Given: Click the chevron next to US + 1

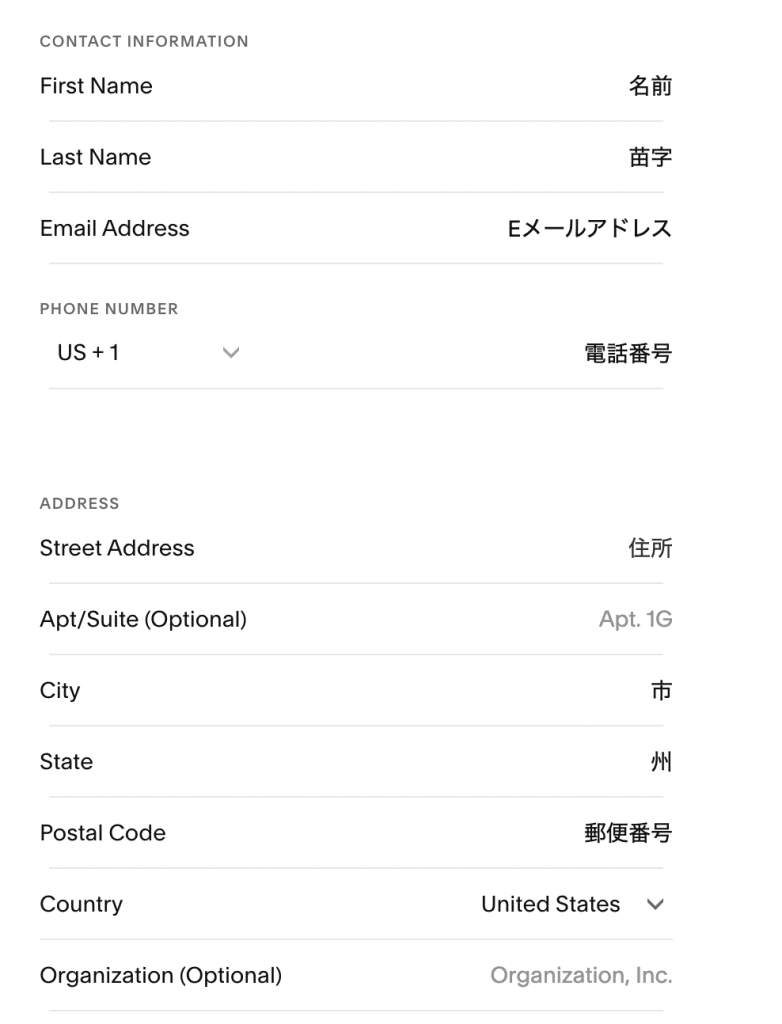Looking at the screenshot, I should click(230, 352).
